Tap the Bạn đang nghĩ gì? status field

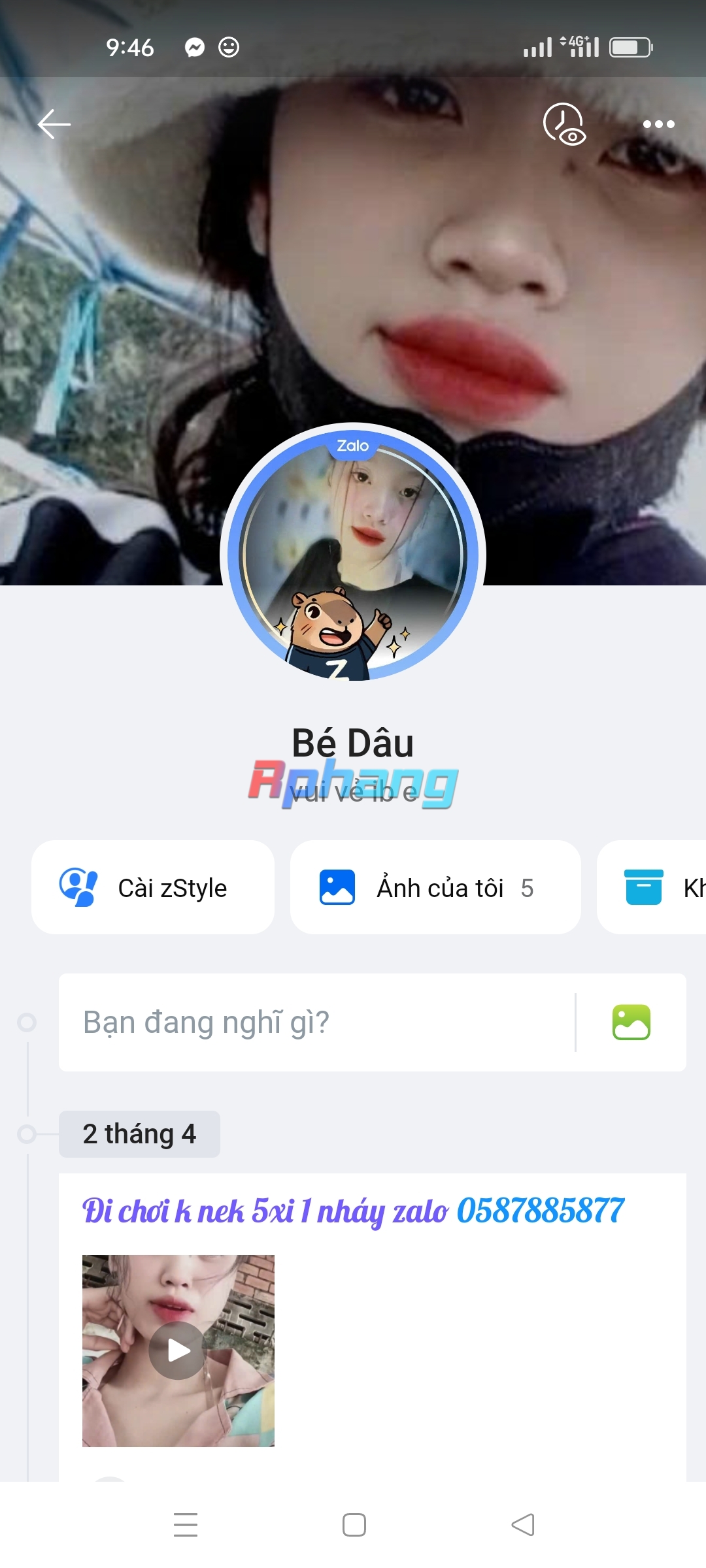point(316,1022)
